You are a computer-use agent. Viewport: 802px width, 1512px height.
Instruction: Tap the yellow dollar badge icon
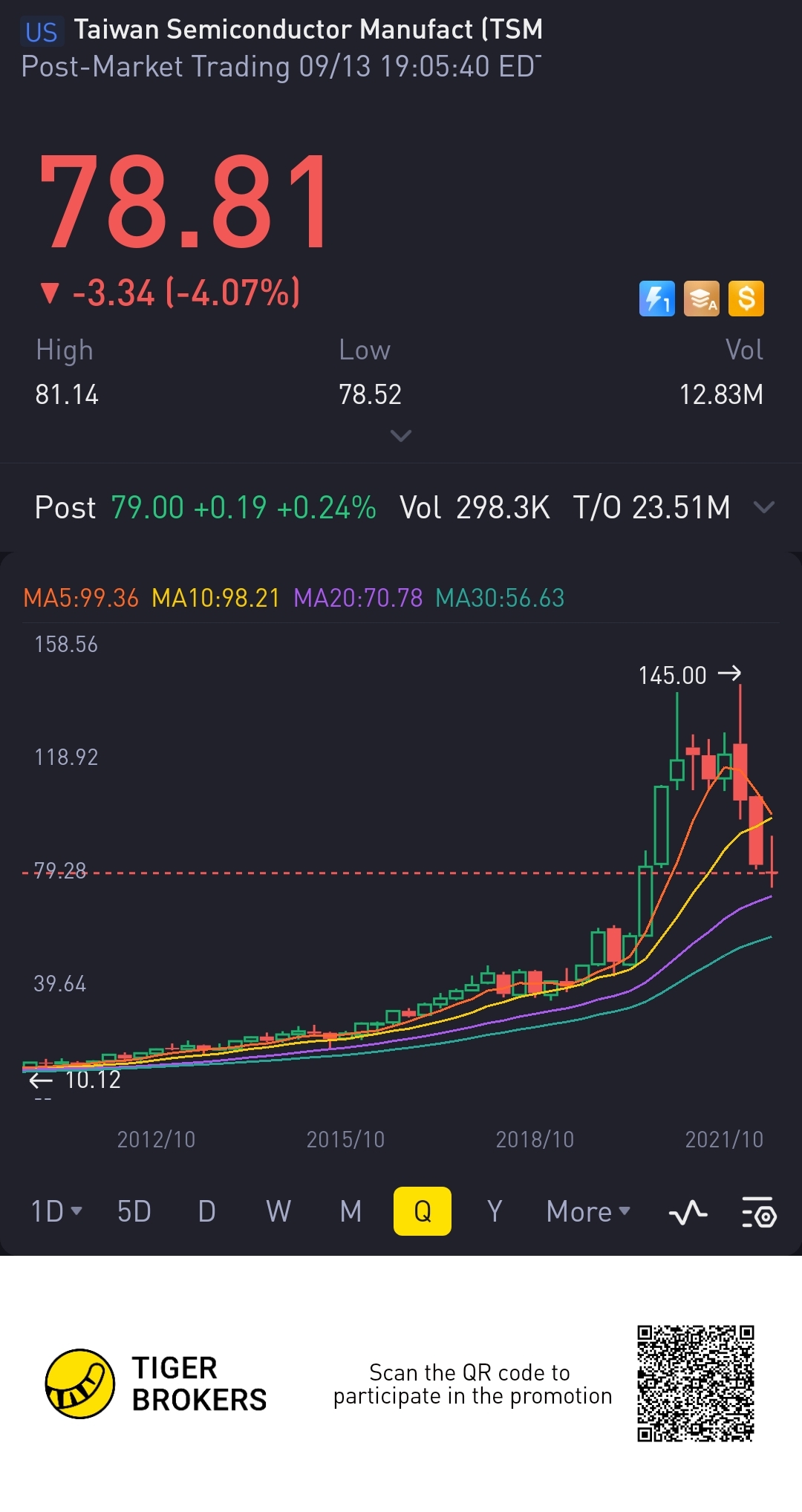(x=746, y=299)
